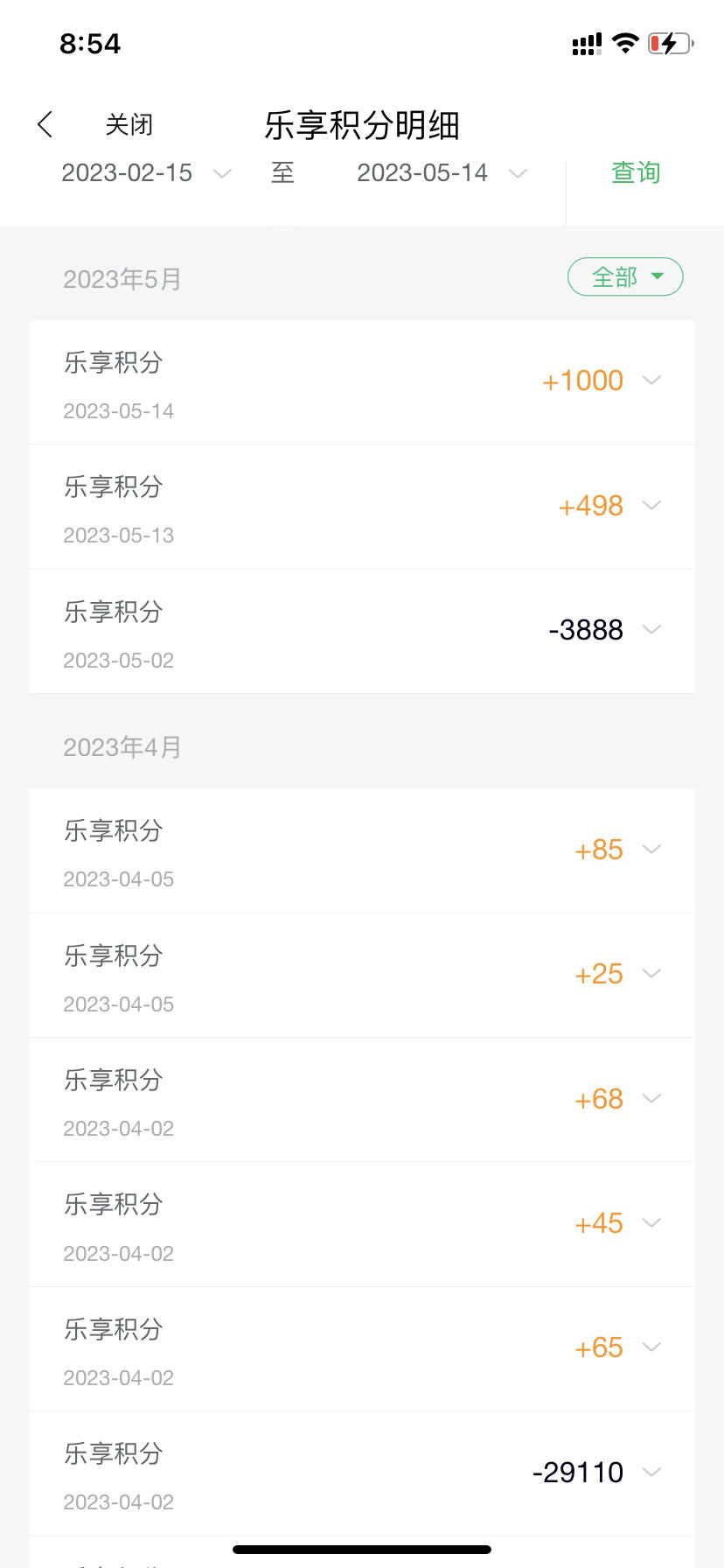
Task: Go back using the top-left arrow
Action: click(45, 124)
